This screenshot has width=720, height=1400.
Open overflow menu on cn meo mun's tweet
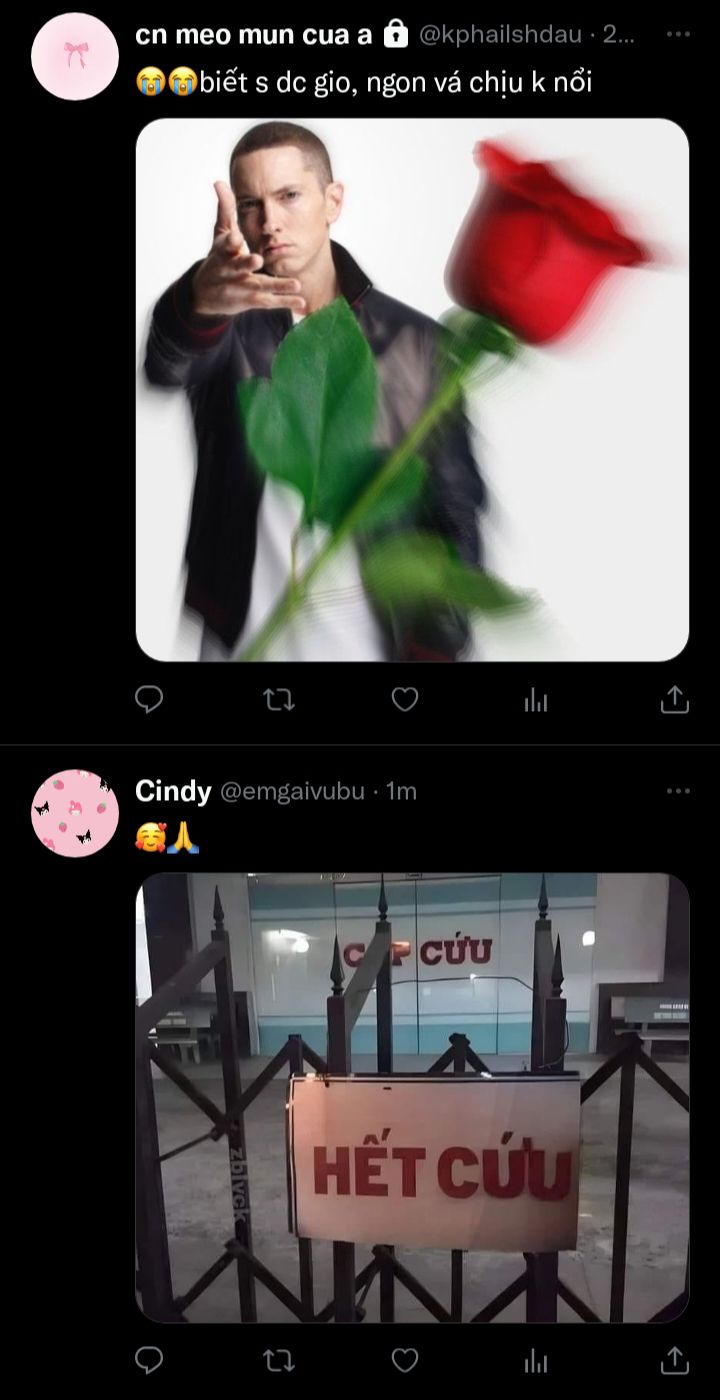tap(678, 35)
